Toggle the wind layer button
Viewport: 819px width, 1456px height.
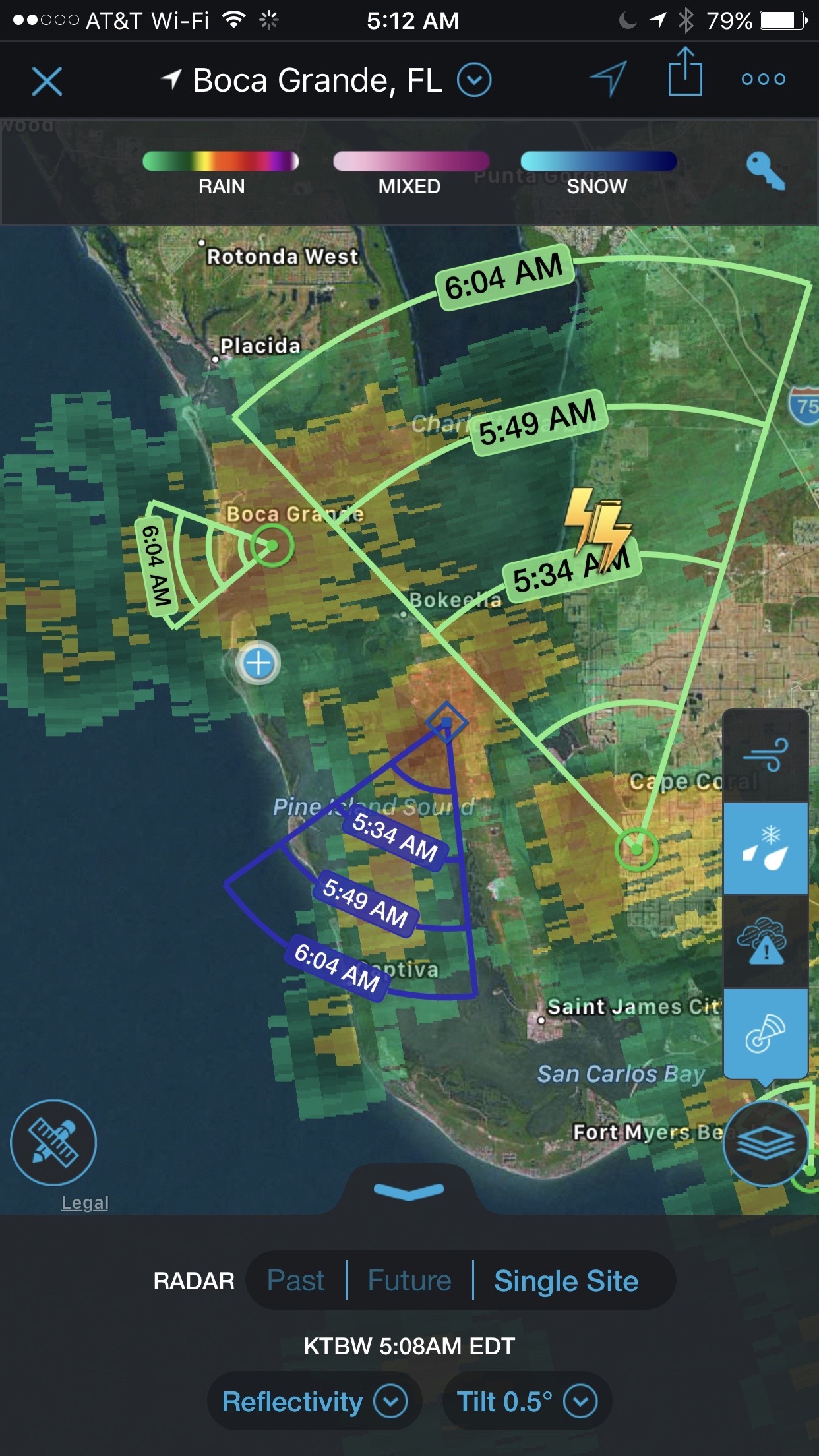pos(766,755)
